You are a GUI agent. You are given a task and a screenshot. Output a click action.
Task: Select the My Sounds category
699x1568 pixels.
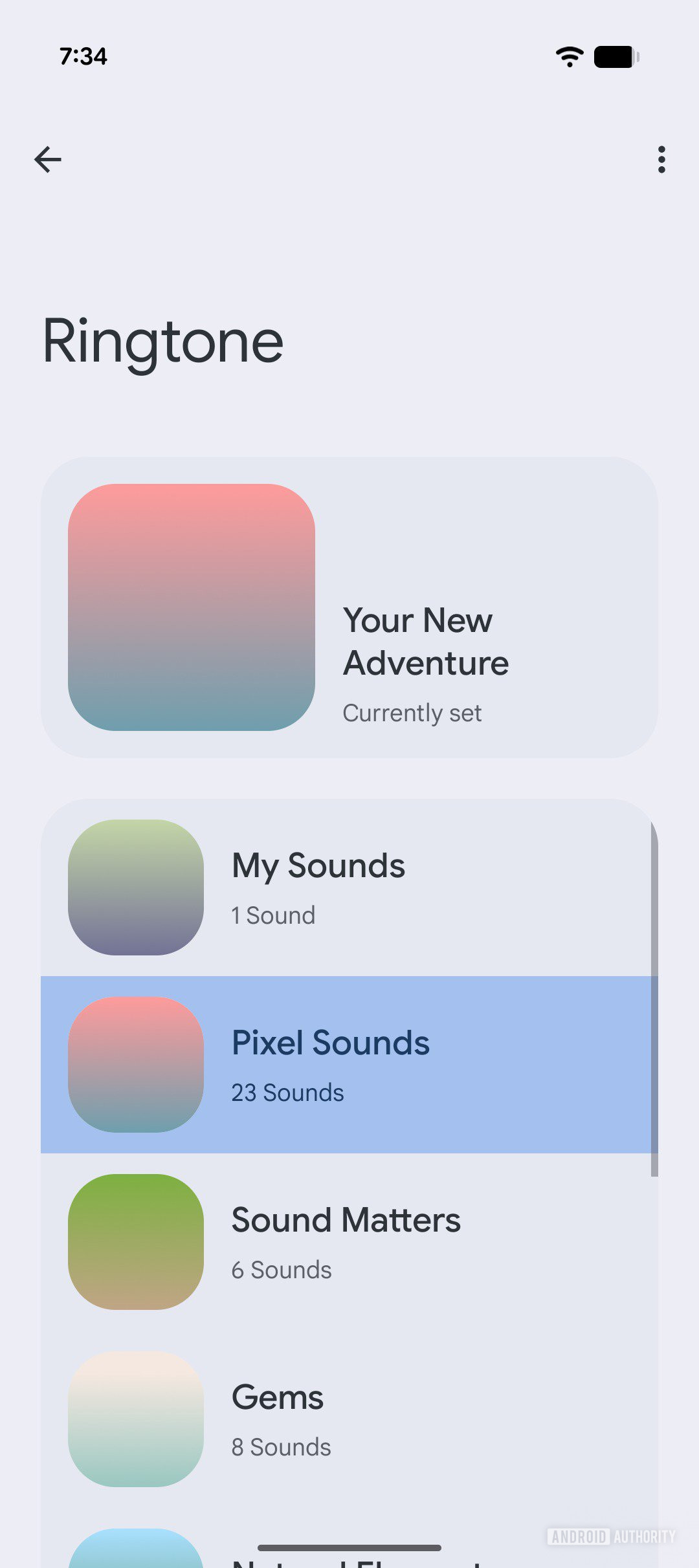click(x=349, y=888)
